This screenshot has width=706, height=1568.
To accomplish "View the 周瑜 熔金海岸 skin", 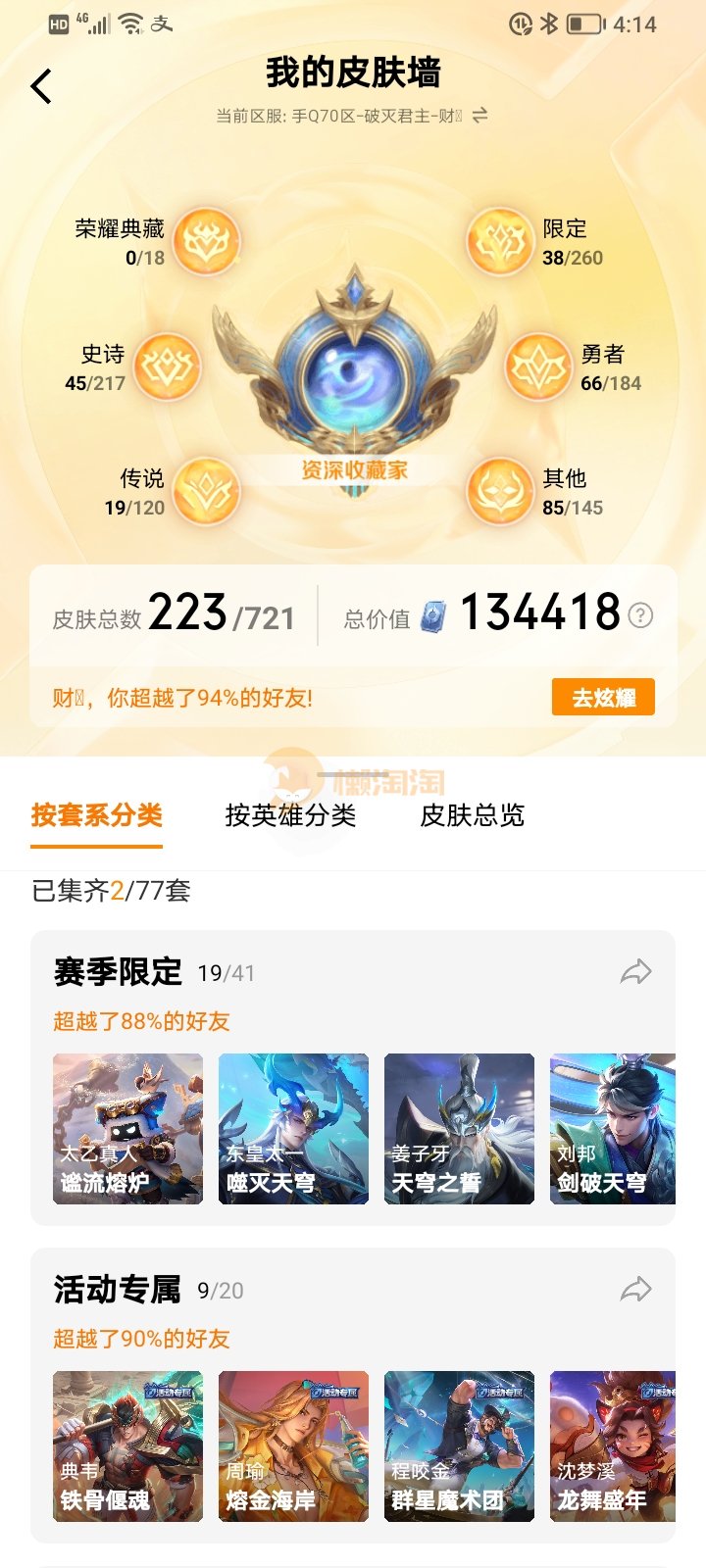I will [293, 1446].
